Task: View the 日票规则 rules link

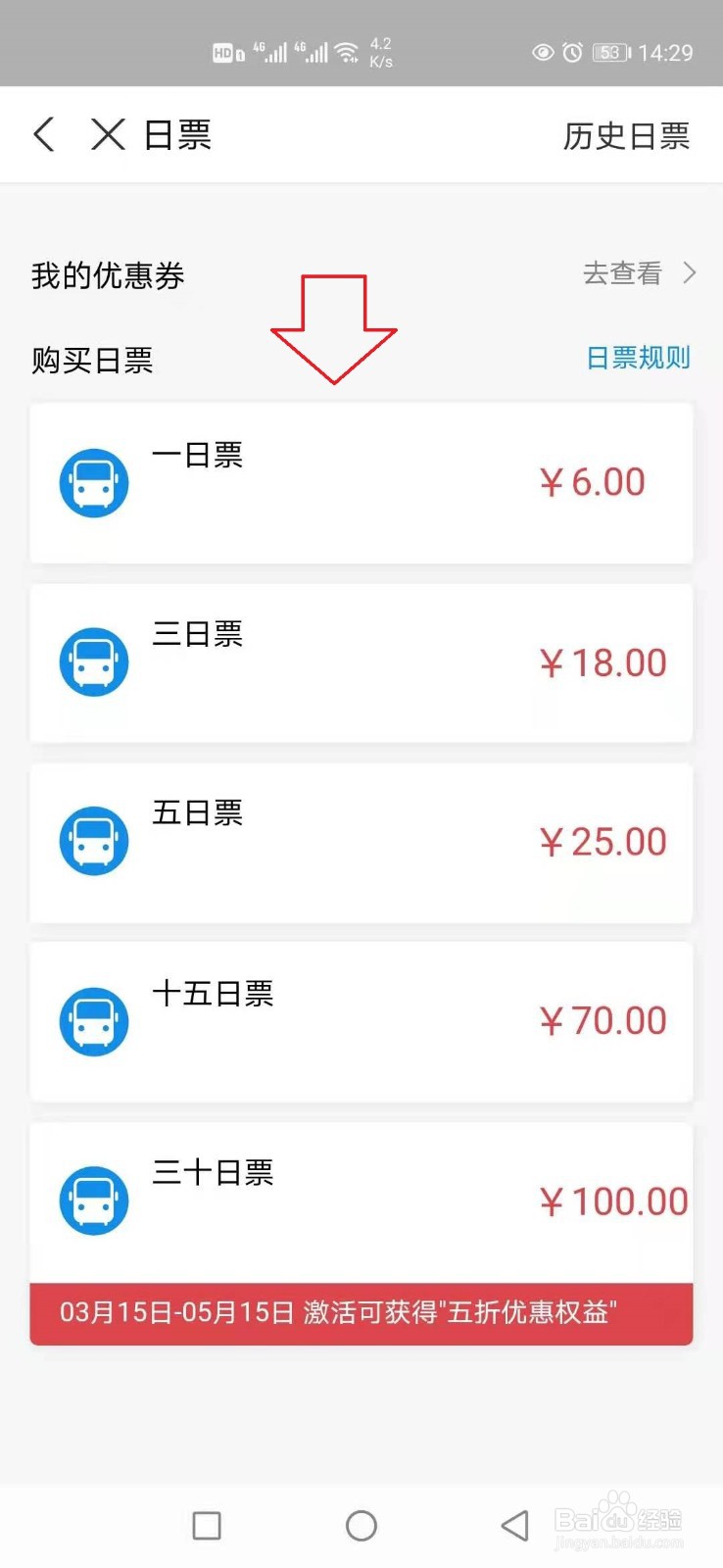Action: click(638, 358)
